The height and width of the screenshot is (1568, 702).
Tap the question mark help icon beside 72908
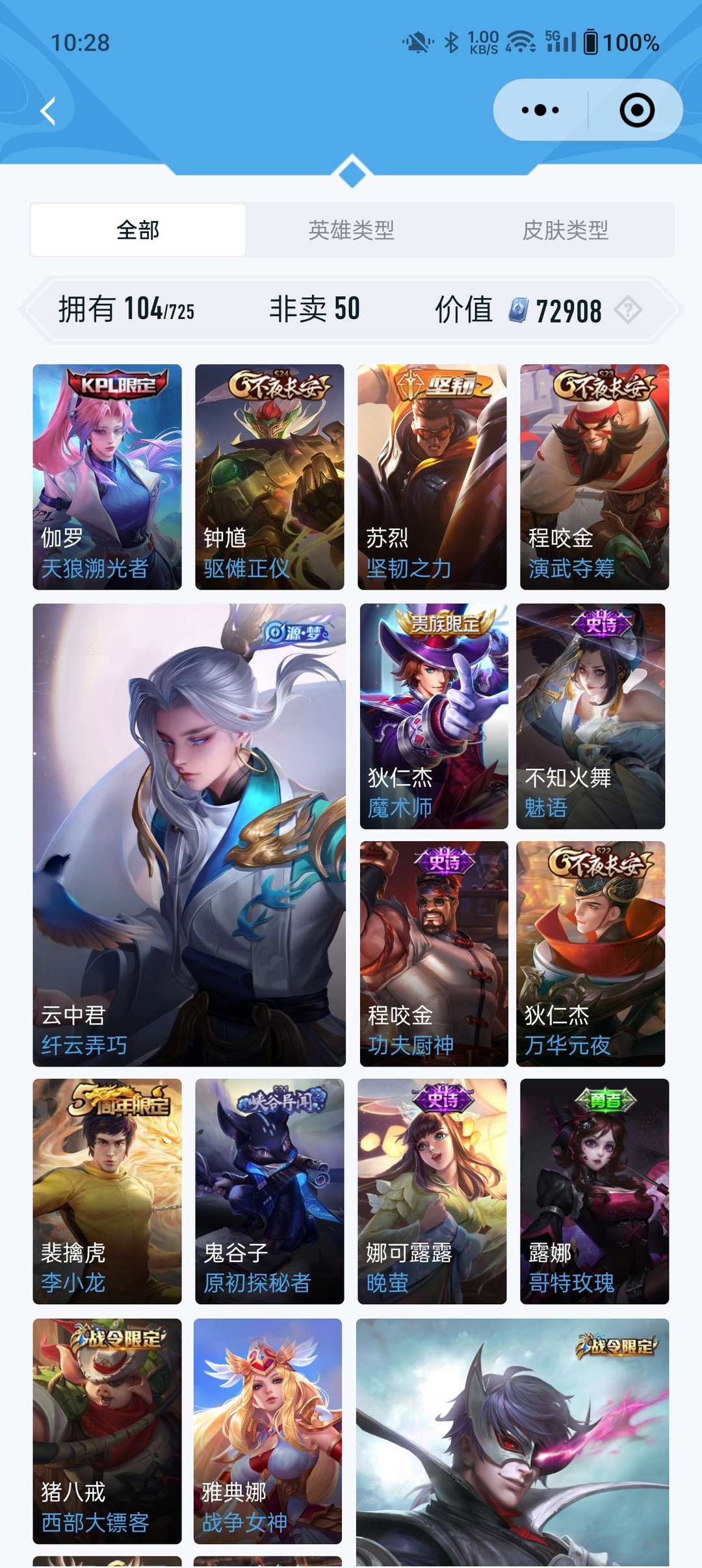click(628, 309)
